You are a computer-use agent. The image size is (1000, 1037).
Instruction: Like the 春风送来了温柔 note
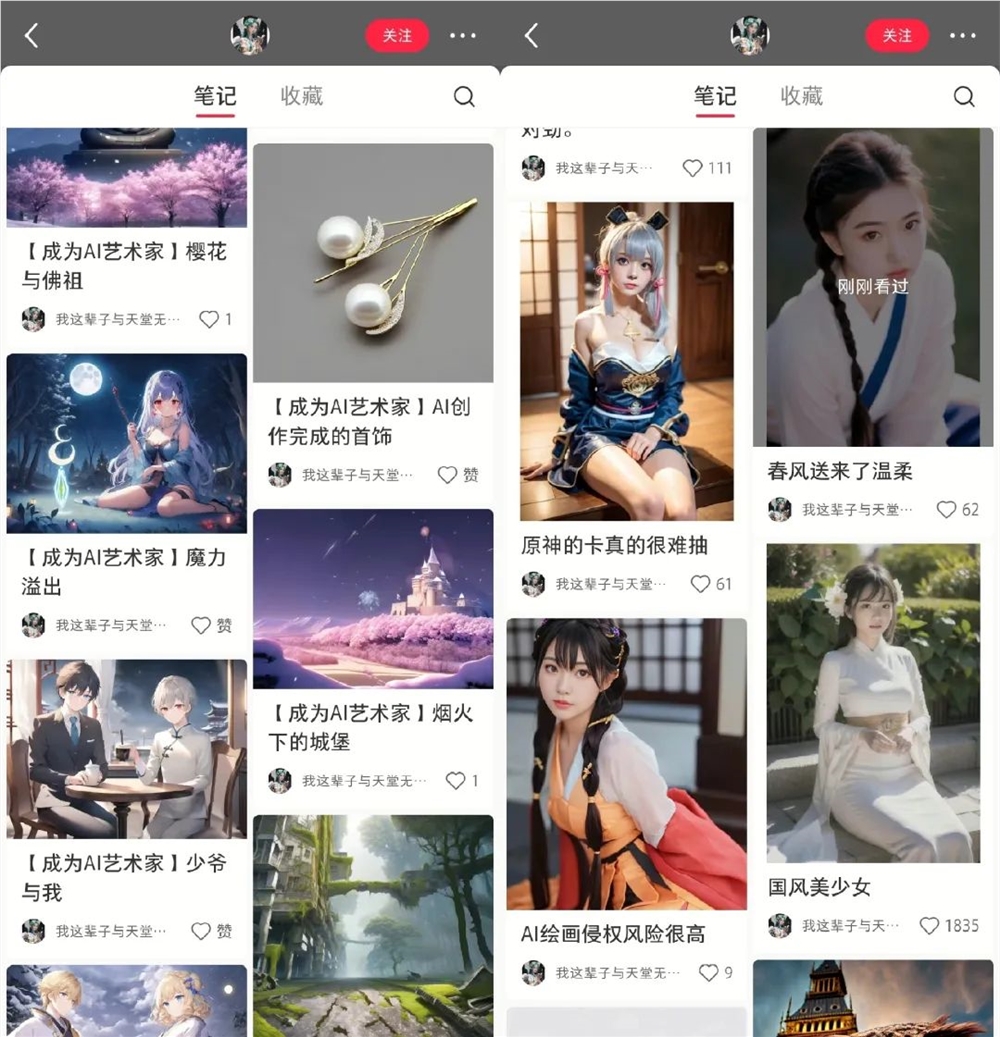click(946, 509)
